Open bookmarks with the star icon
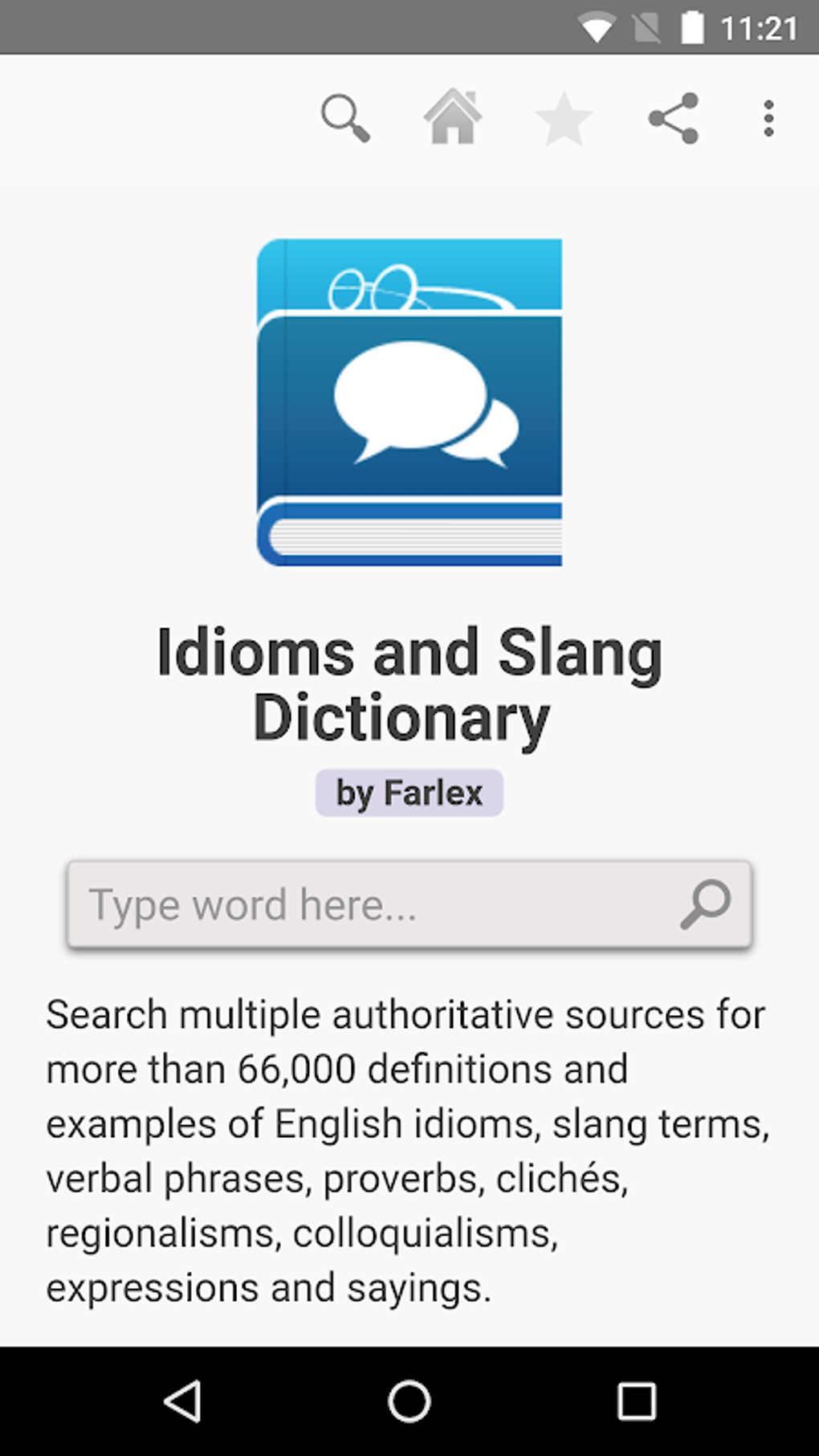This screenshot has height=1456, width=819. (564, 119)
